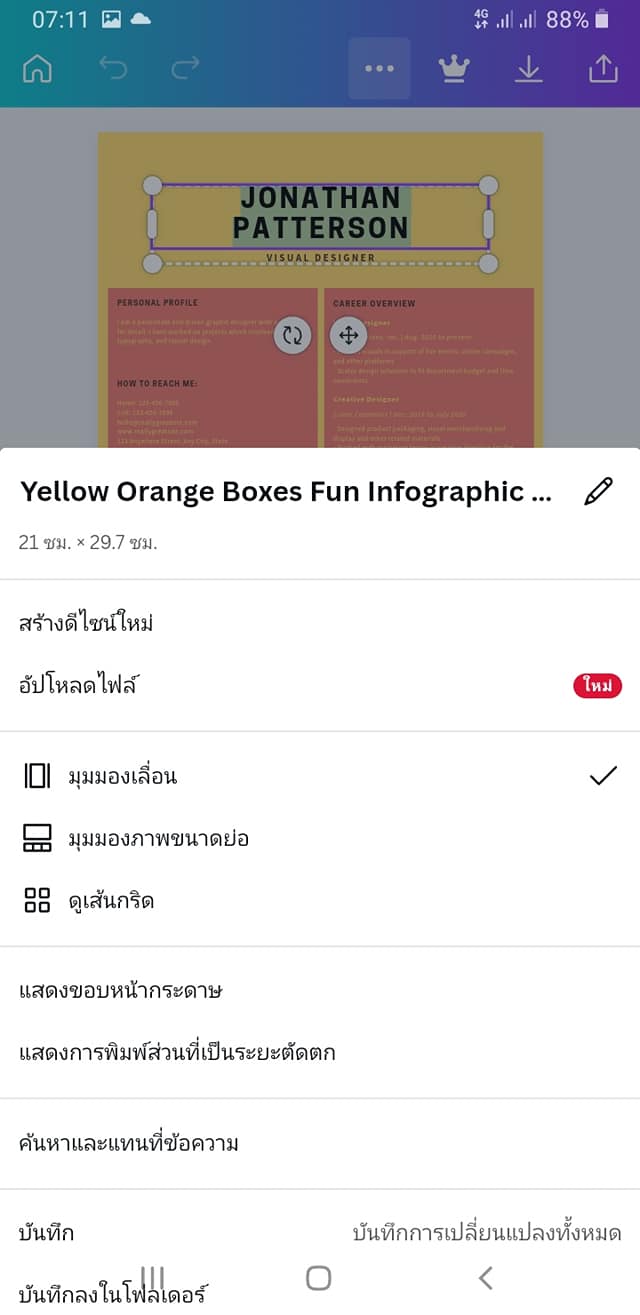Enable แสดงขอบหน้ากระดาษ page margins
640x1315 pixels.
coord(121,991)
